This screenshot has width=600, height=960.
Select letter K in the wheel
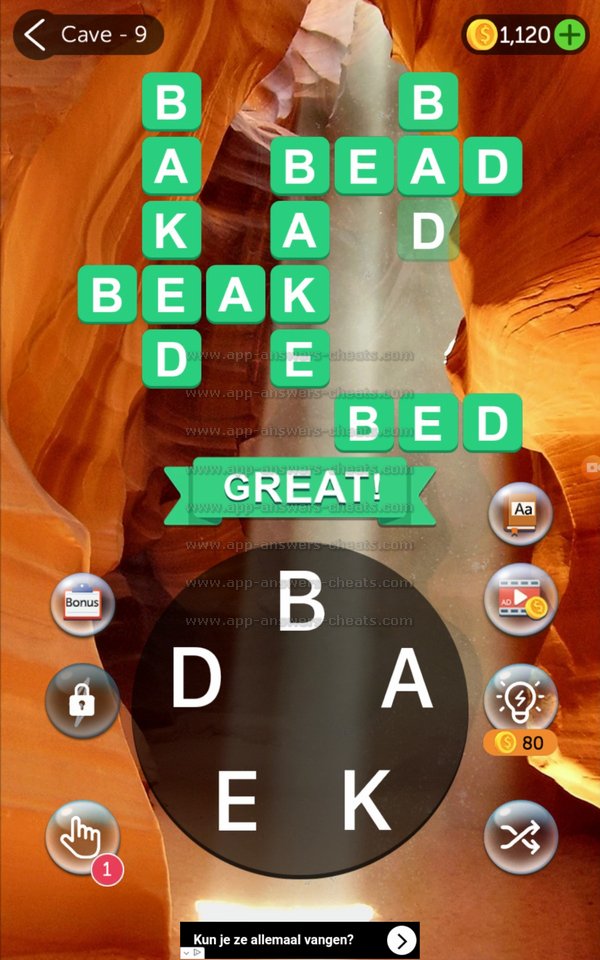click(x=365, y=801)
